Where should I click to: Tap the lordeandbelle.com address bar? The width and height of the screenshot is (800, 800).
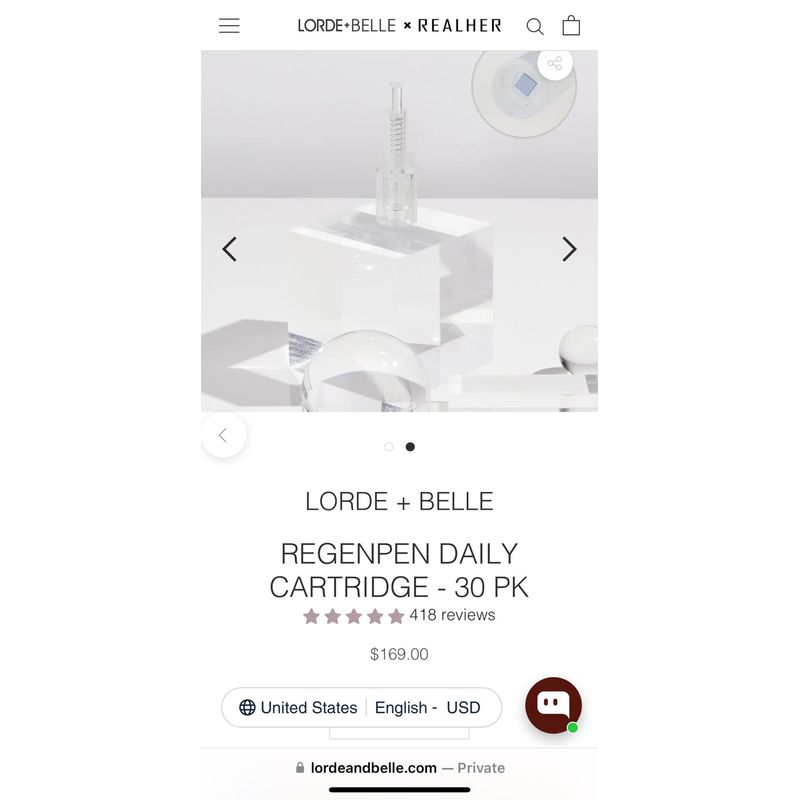point(400,768)
